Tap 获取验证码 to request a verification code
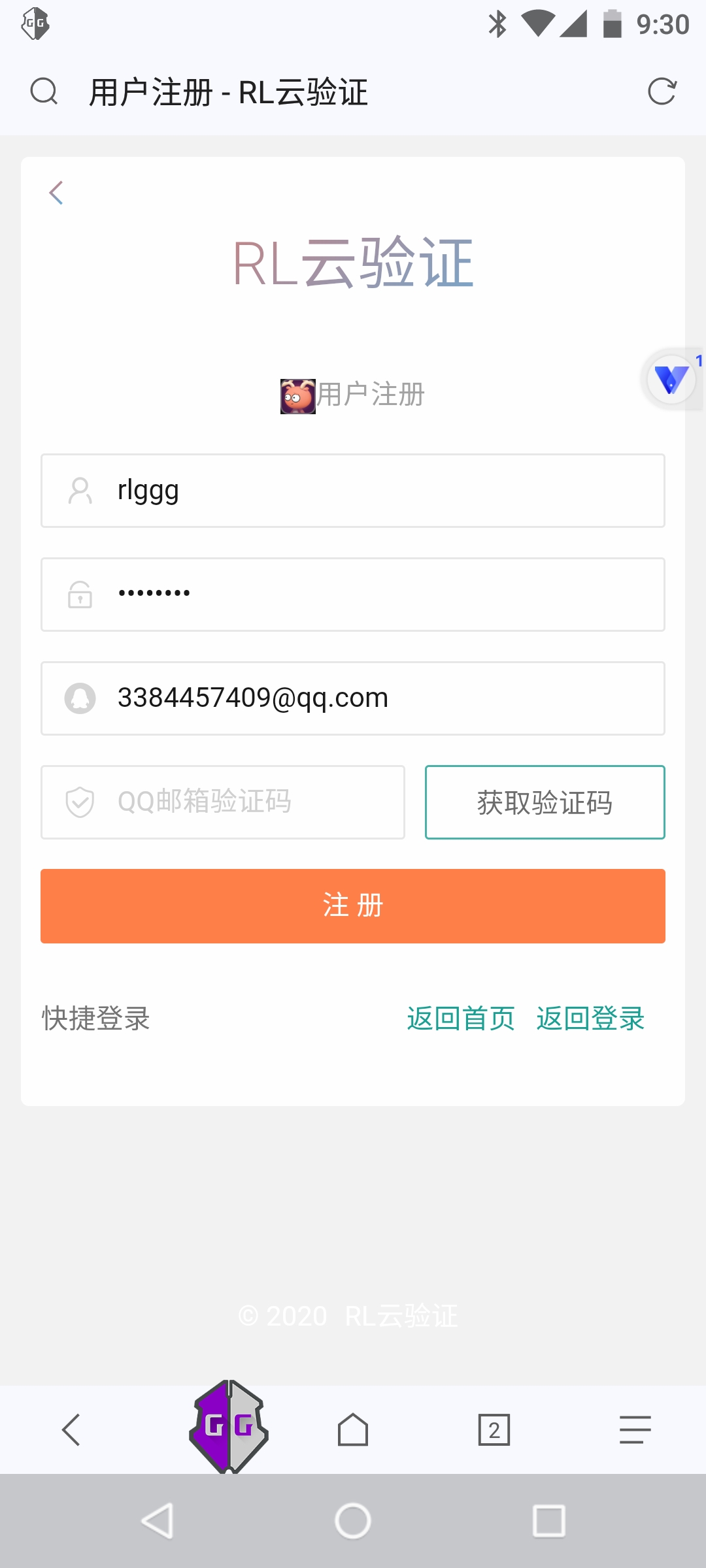706x1568 pixels. 545,802
